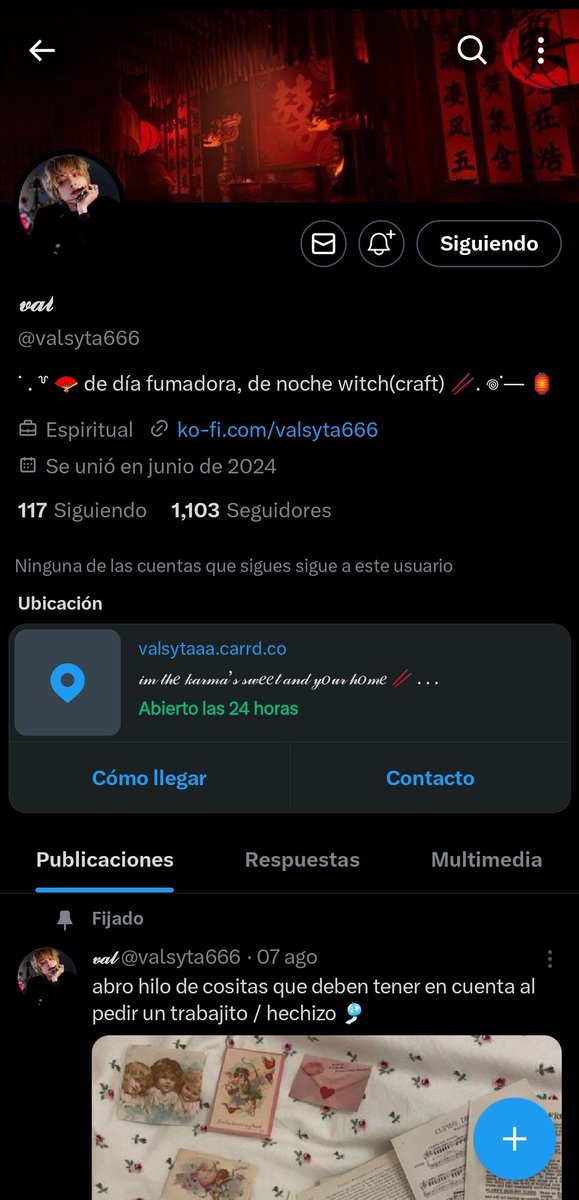
Task: Open the profile overflow menu
Action: [540, 50]
